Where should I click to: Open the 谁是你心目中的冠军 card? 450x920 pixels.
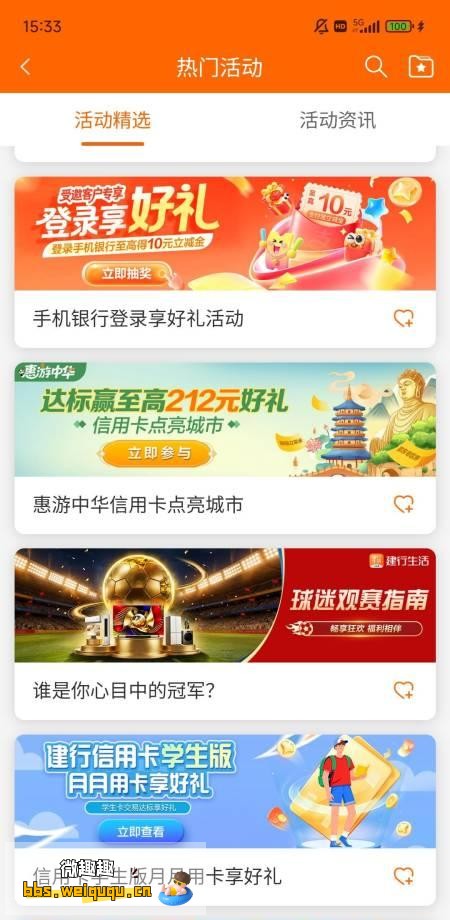point(225,634)
